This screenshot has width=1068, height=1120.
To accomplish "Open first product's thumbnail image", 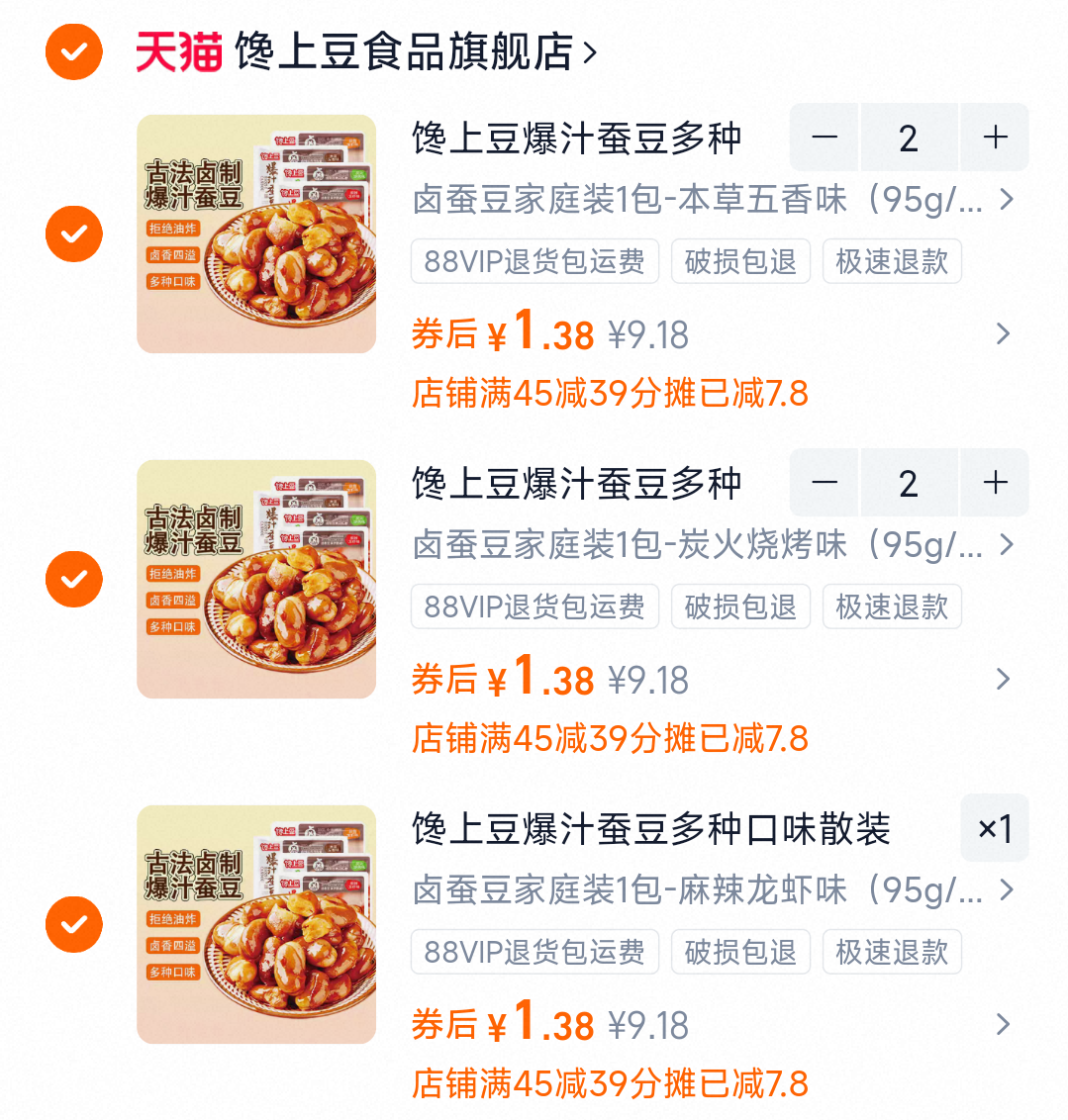I will pyautogui.click(x=255, y=233).
